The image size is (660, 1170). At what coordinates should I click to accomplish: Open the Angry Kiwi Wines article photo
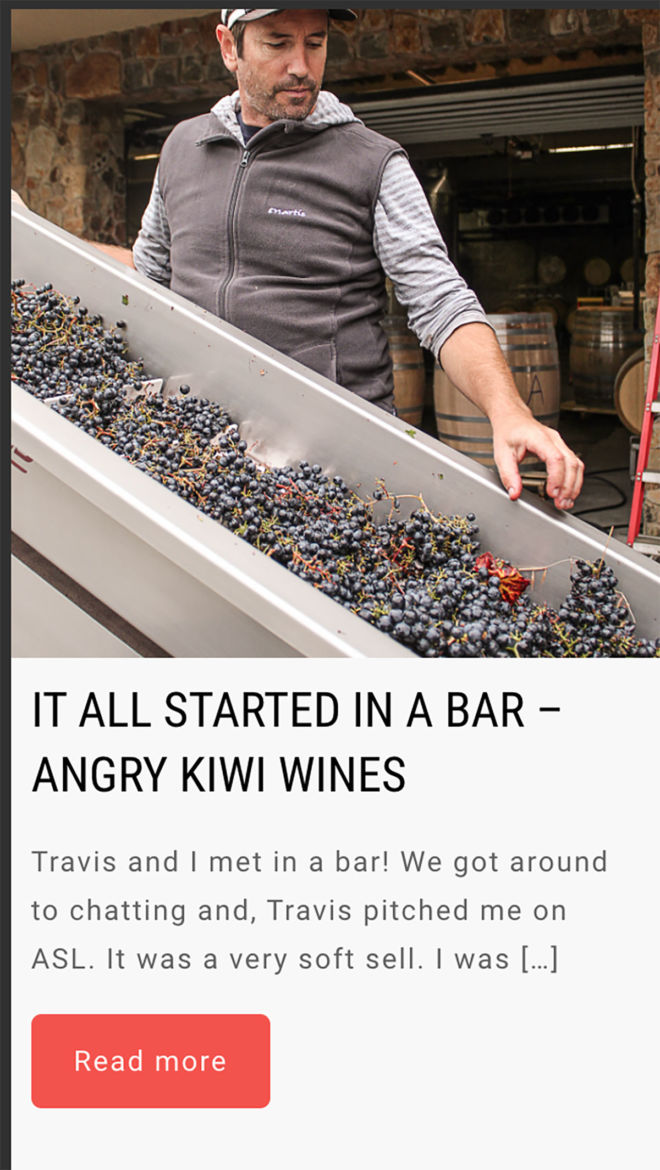point(335,335)
